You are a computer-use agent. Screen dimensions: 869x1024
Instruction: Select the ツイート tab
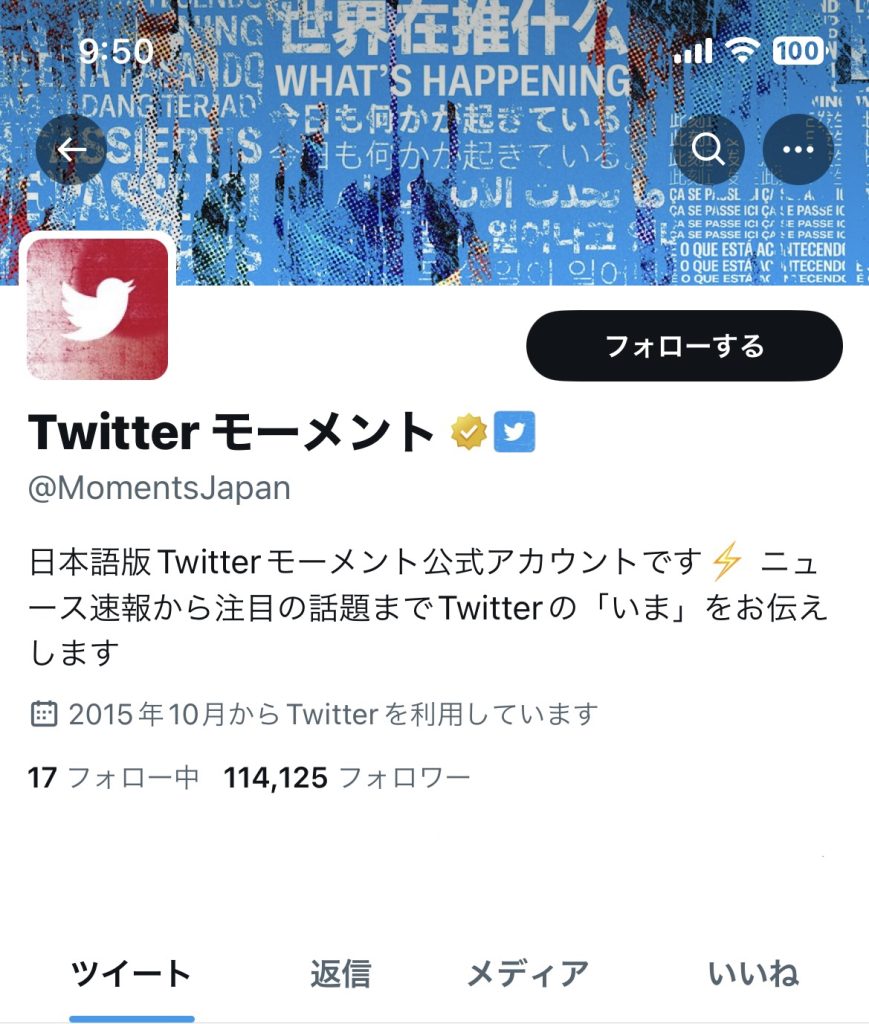tap(131, 973)
